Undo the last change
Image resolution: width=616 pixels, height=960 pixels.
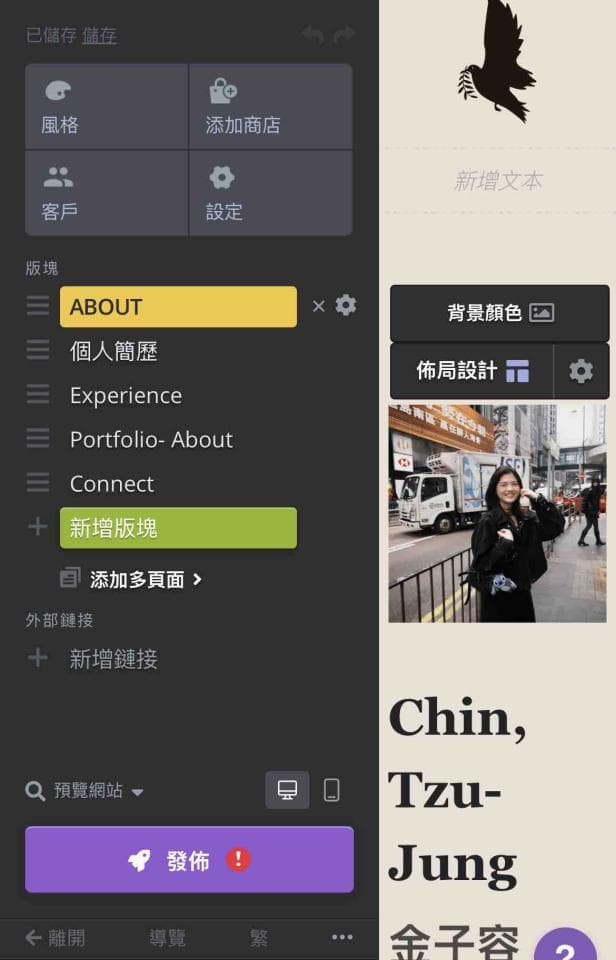[313, 35]
